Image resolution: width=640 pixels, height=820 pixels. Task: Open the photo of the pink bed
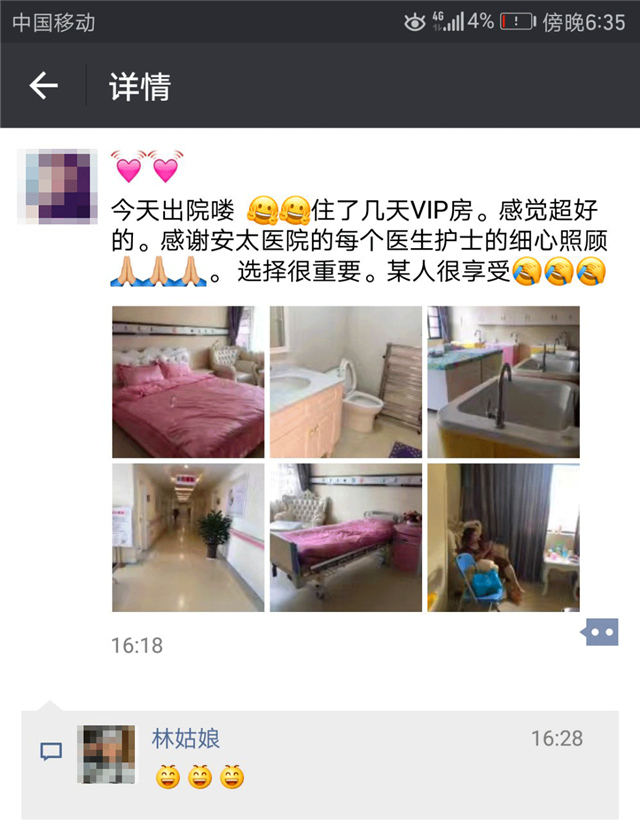[x=188, y=382]
